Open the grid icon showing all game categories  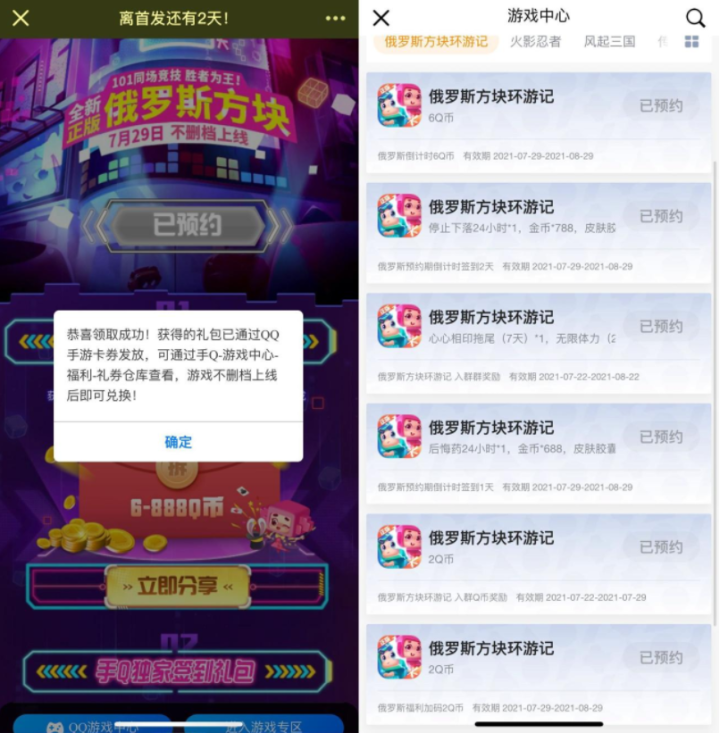tap(691, 42)
